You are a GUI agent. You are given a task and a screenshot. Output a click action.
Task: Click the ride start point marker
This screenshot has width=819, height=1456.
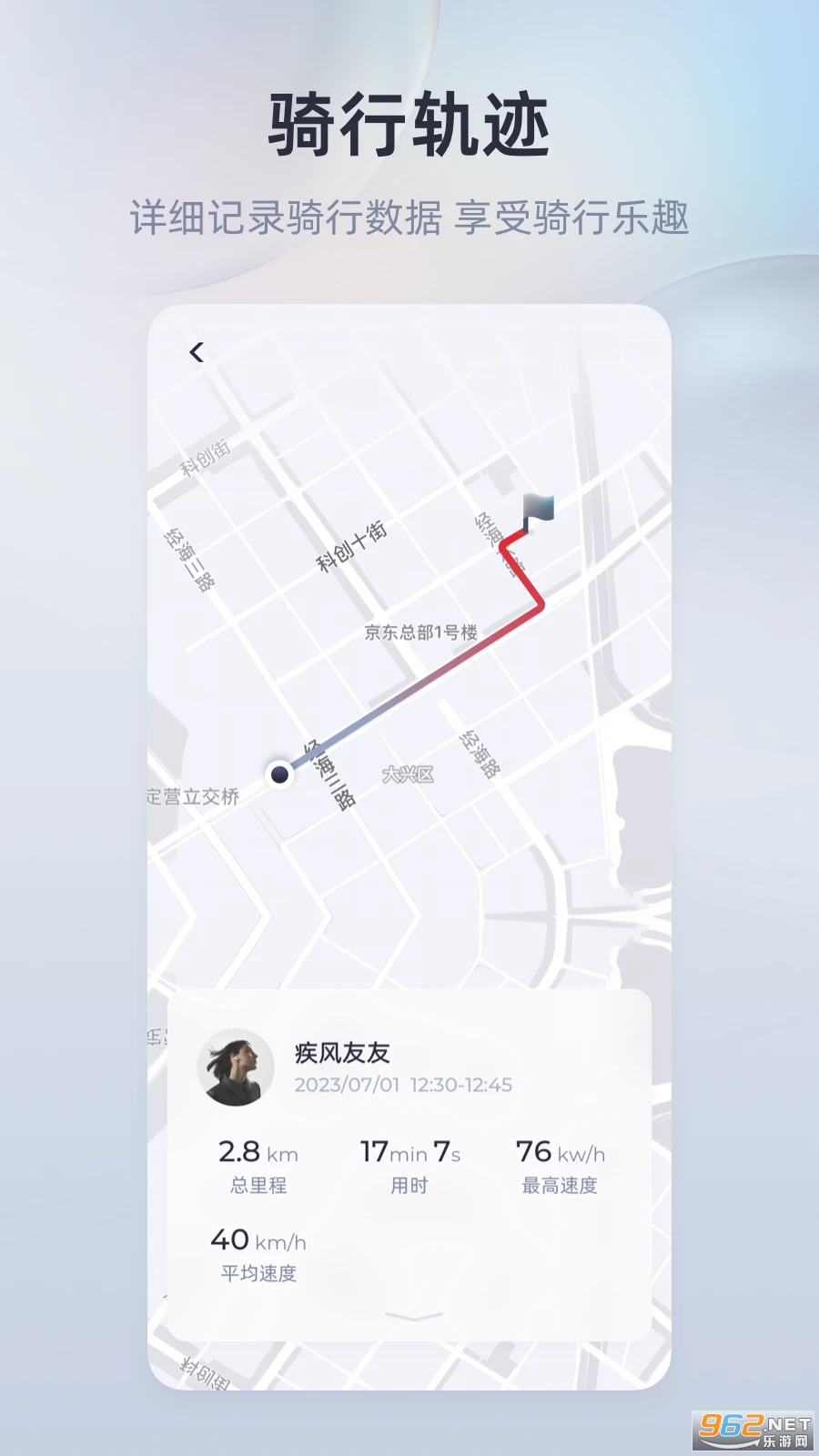click(x=278, y=774)
